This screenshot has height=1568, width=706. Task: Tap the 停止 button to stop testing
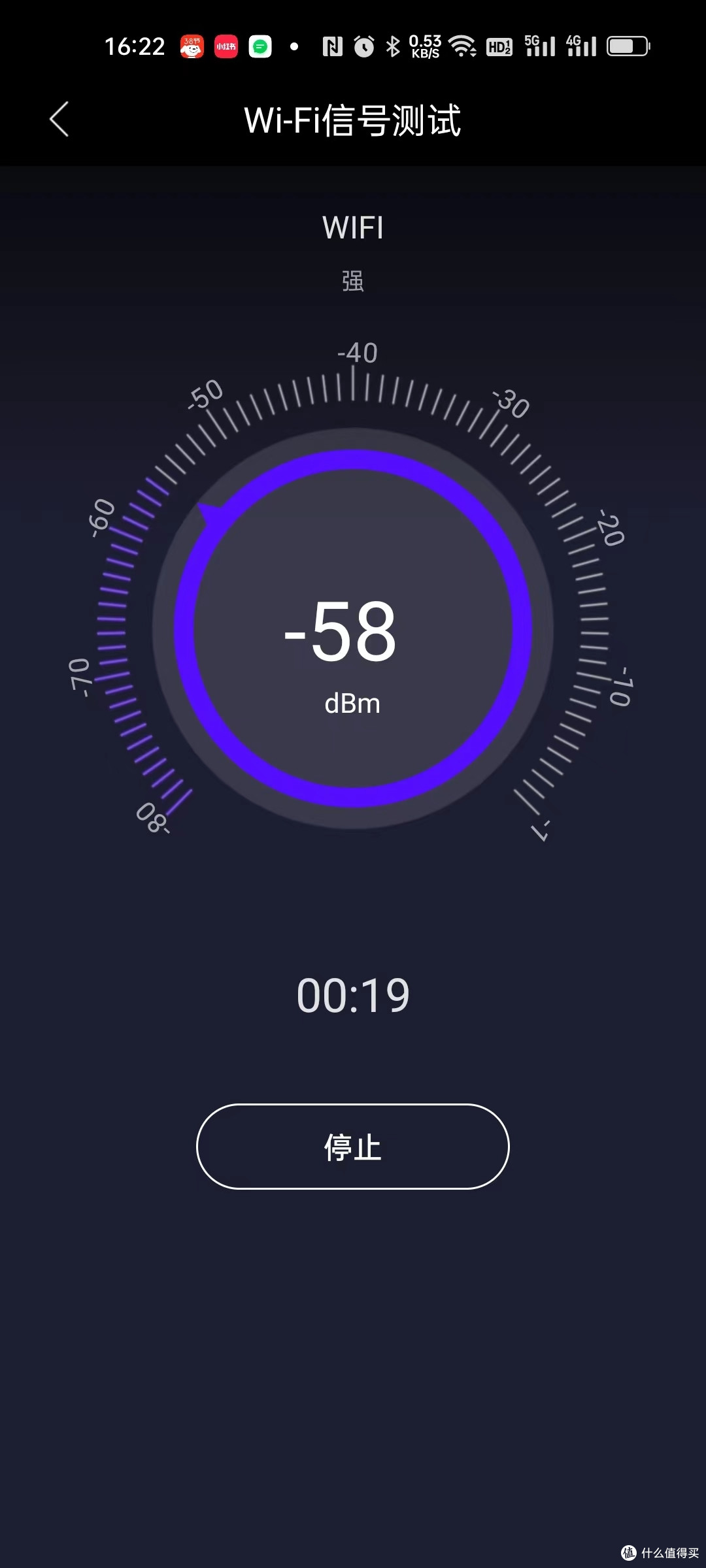[x=352, y=1147]
